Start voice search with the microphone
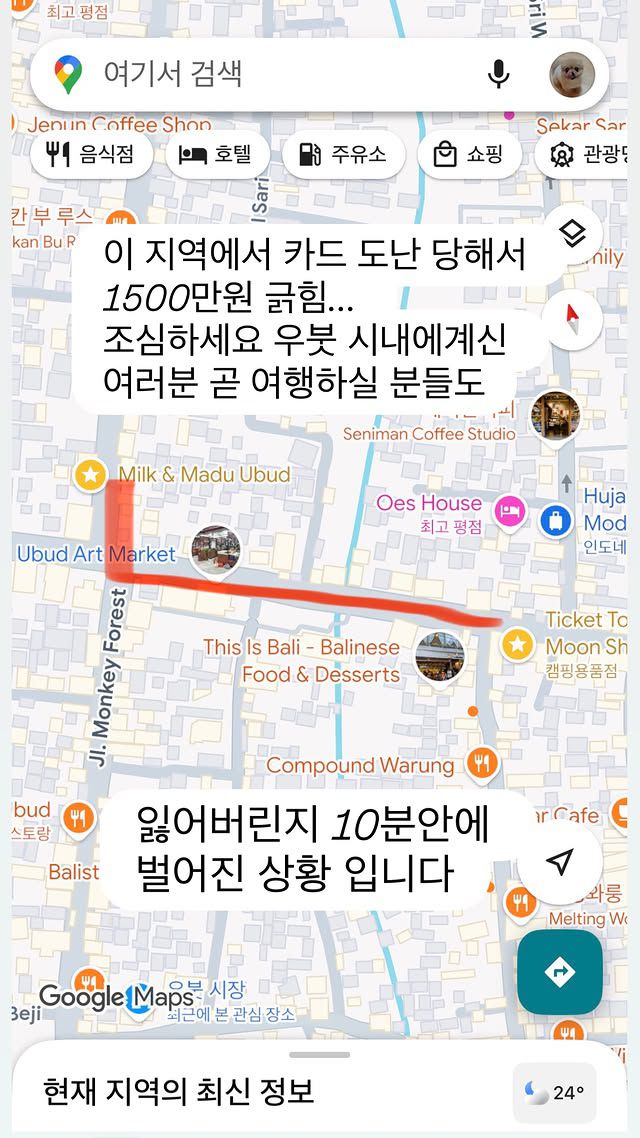 [x=498, y=74]
